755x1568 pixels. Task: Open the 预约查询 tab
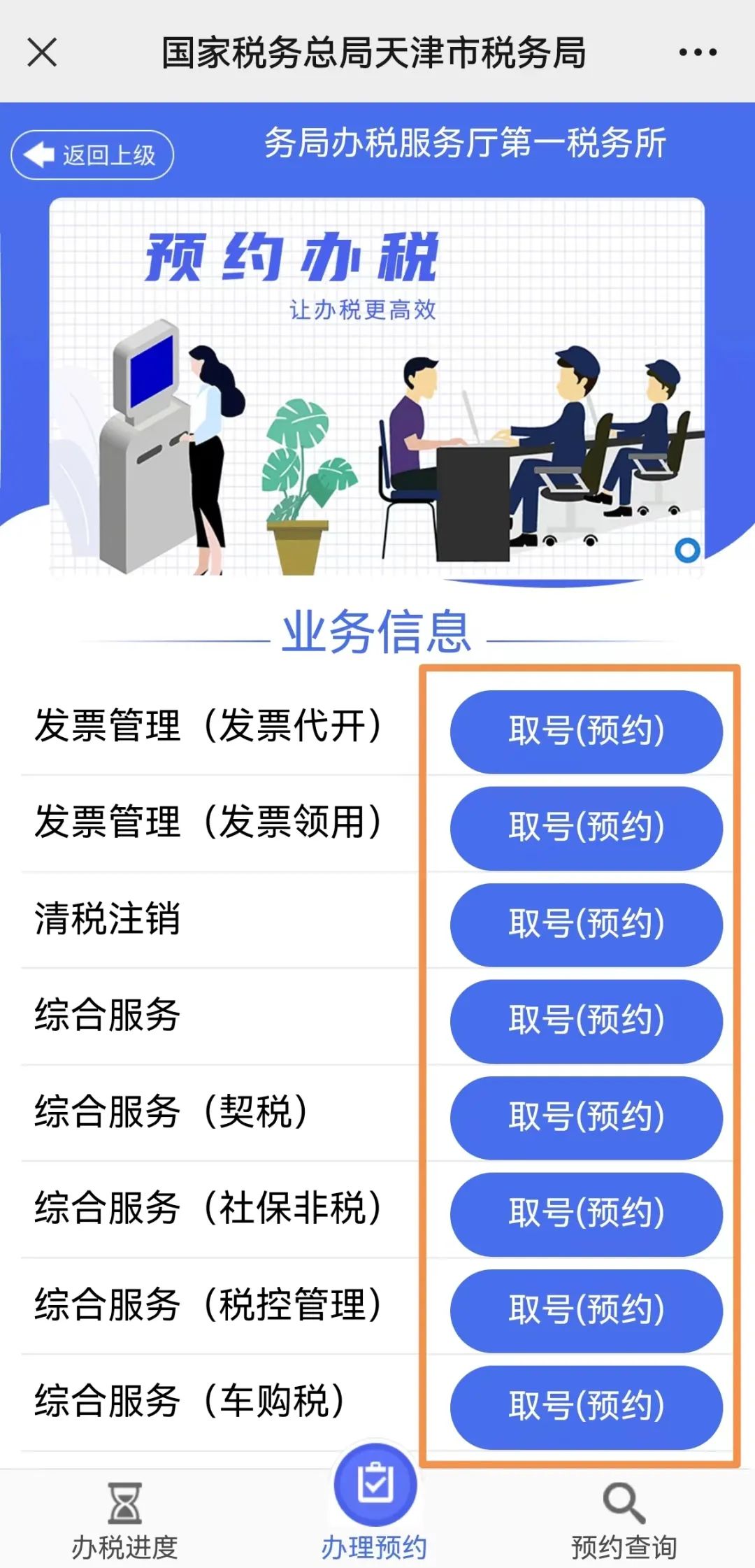click(x=624, y=1523)
